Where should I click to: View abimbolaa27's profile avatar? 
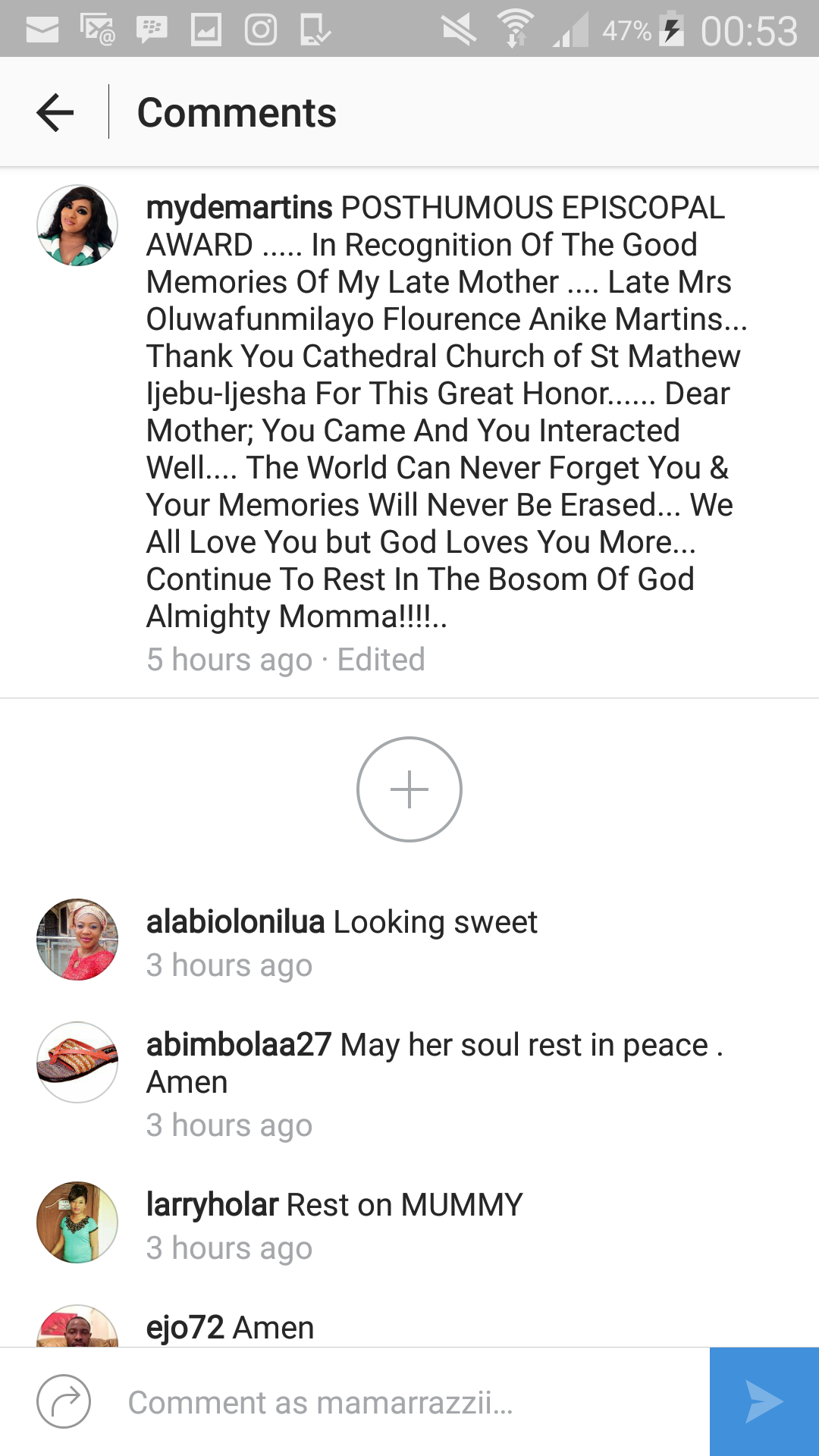click(77, 1062)
